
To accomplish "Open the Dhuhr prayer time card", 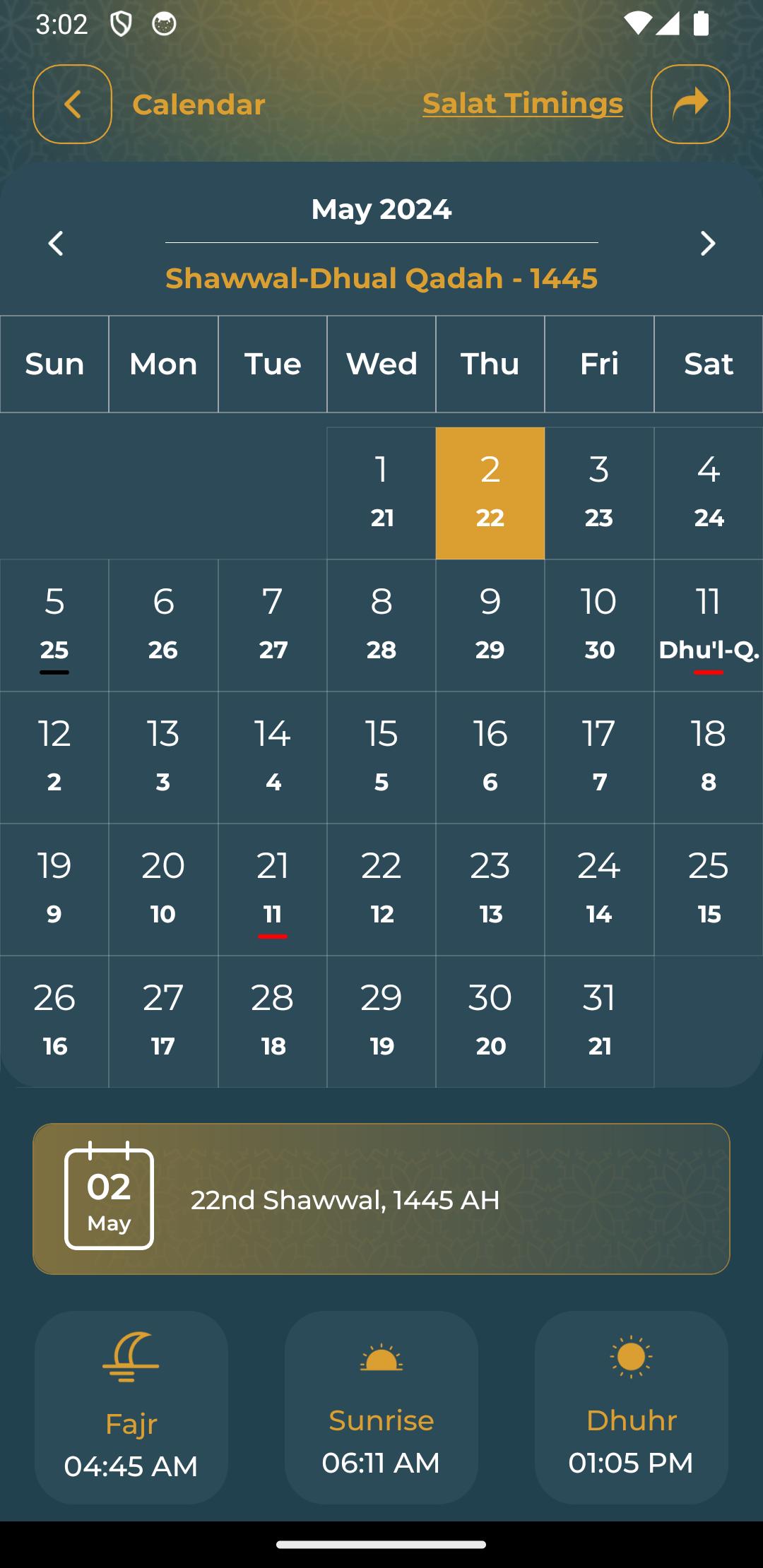I will coord(632,1408).
